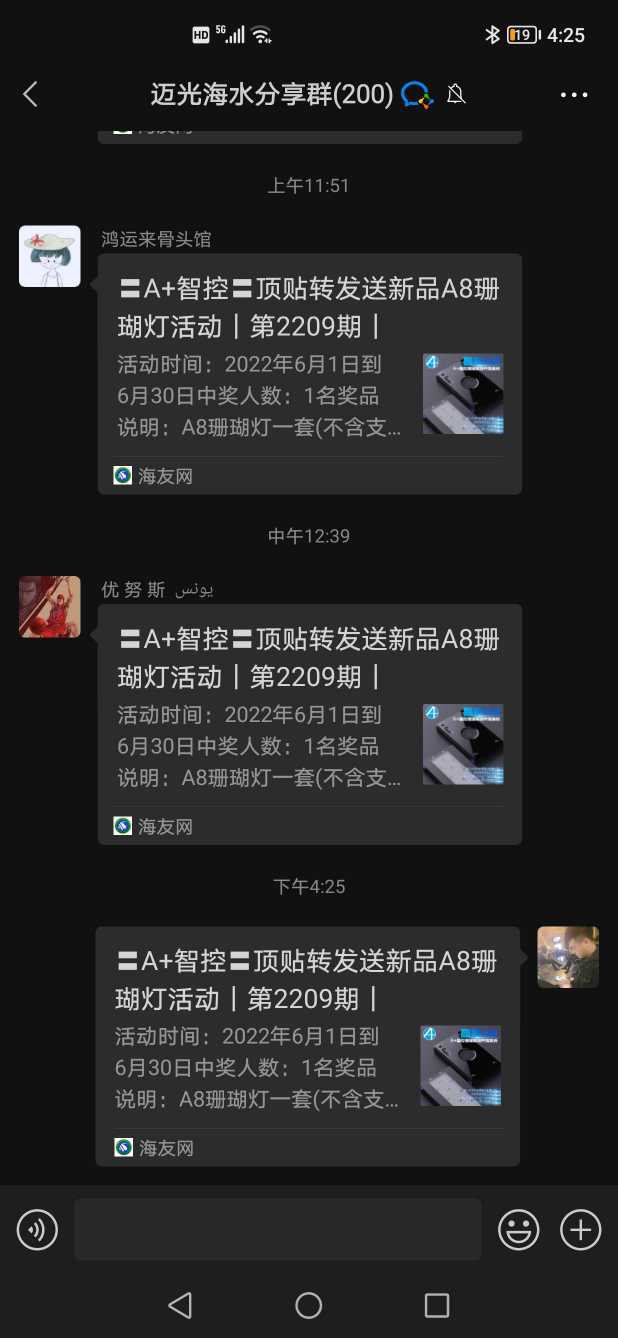Screen dimensions: 618x1338
Task: Open the emoji picker
Action: [x=518, y=1229]
